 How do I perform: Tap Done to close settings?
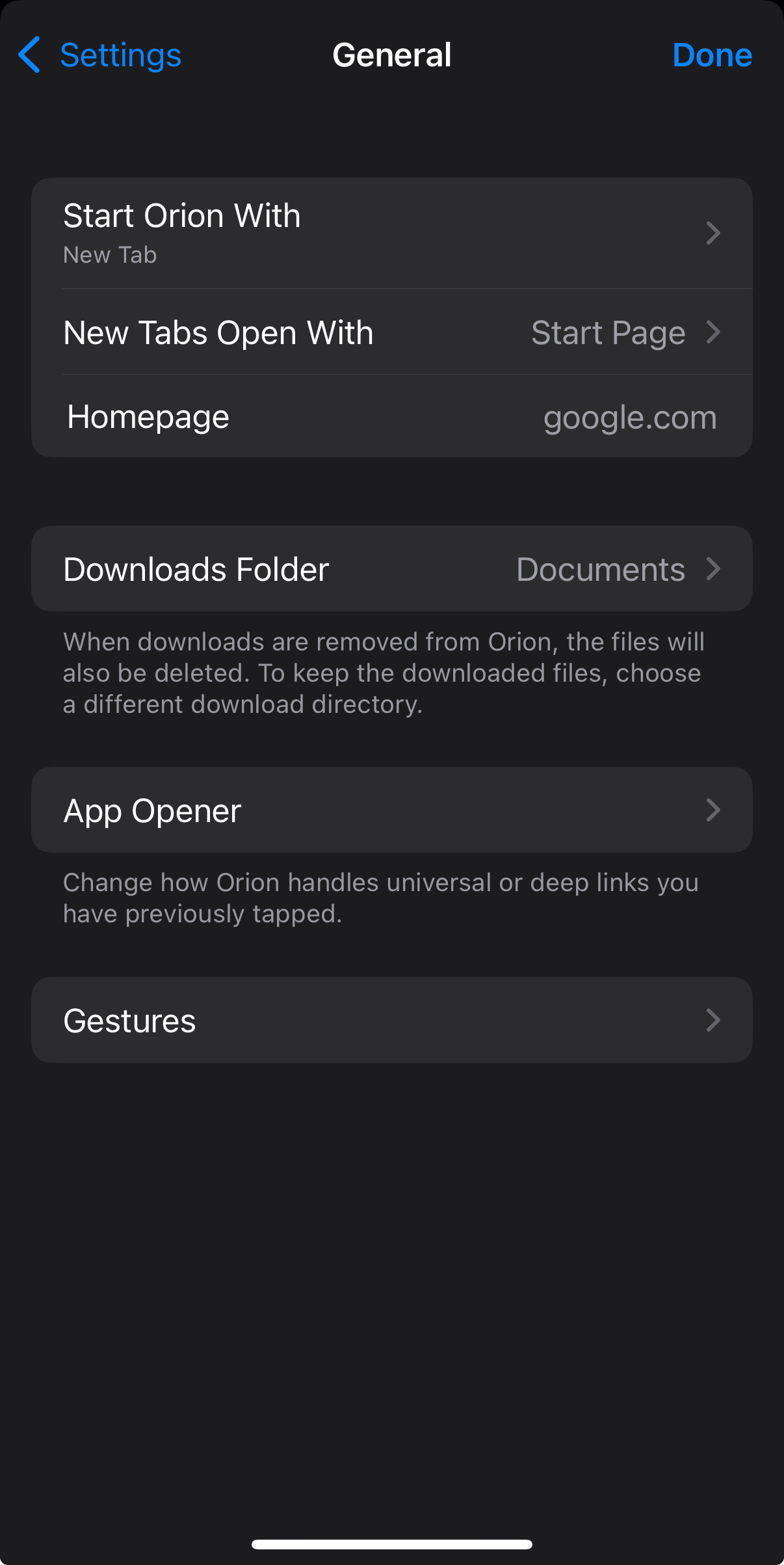tap(712, 55)
